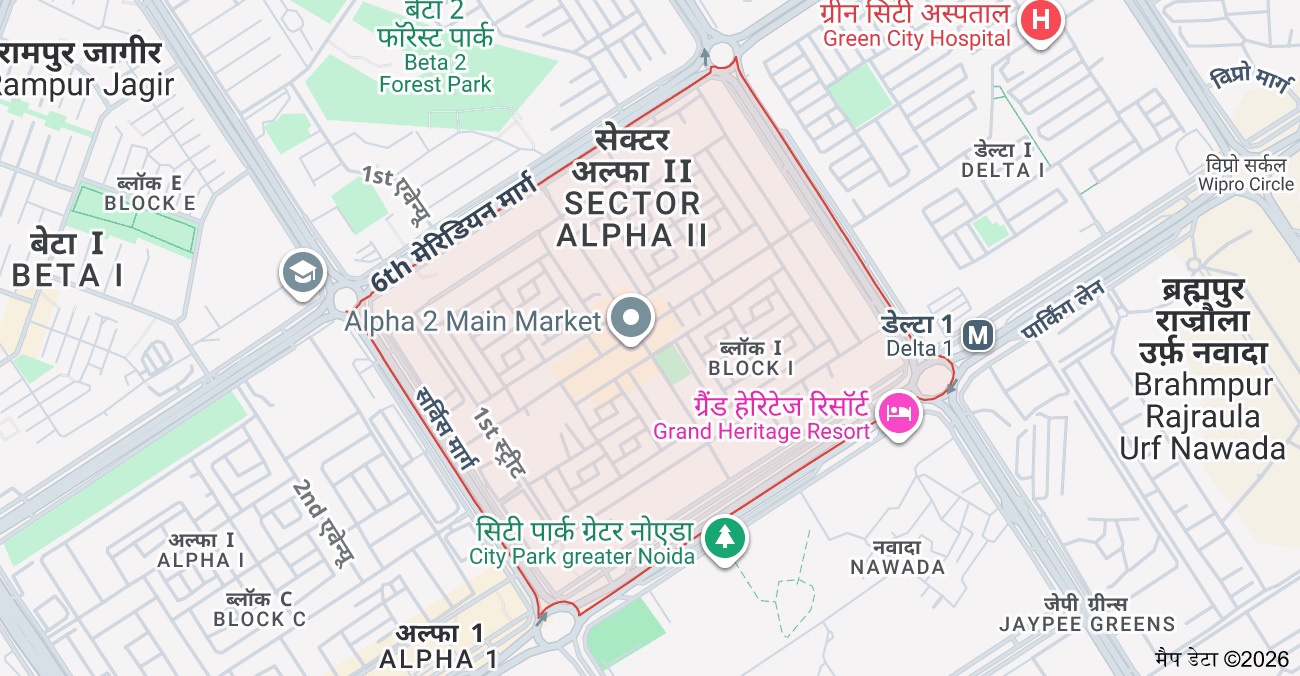Open the Alpha 2 Main Market pin
This screenshot has width=1300, height=676.
(x=630, y=319)
